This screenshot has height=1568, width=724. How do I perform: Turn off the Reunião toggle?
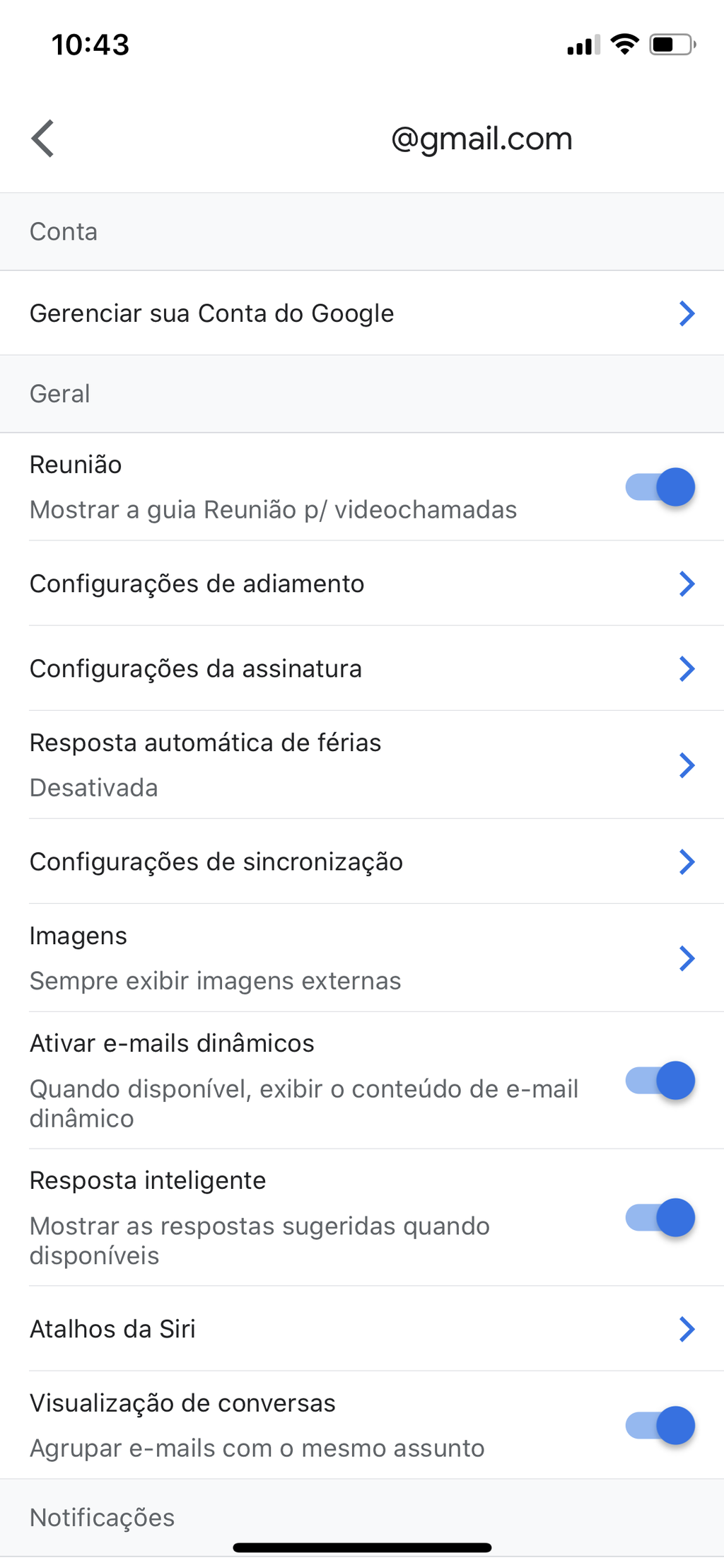660,487
